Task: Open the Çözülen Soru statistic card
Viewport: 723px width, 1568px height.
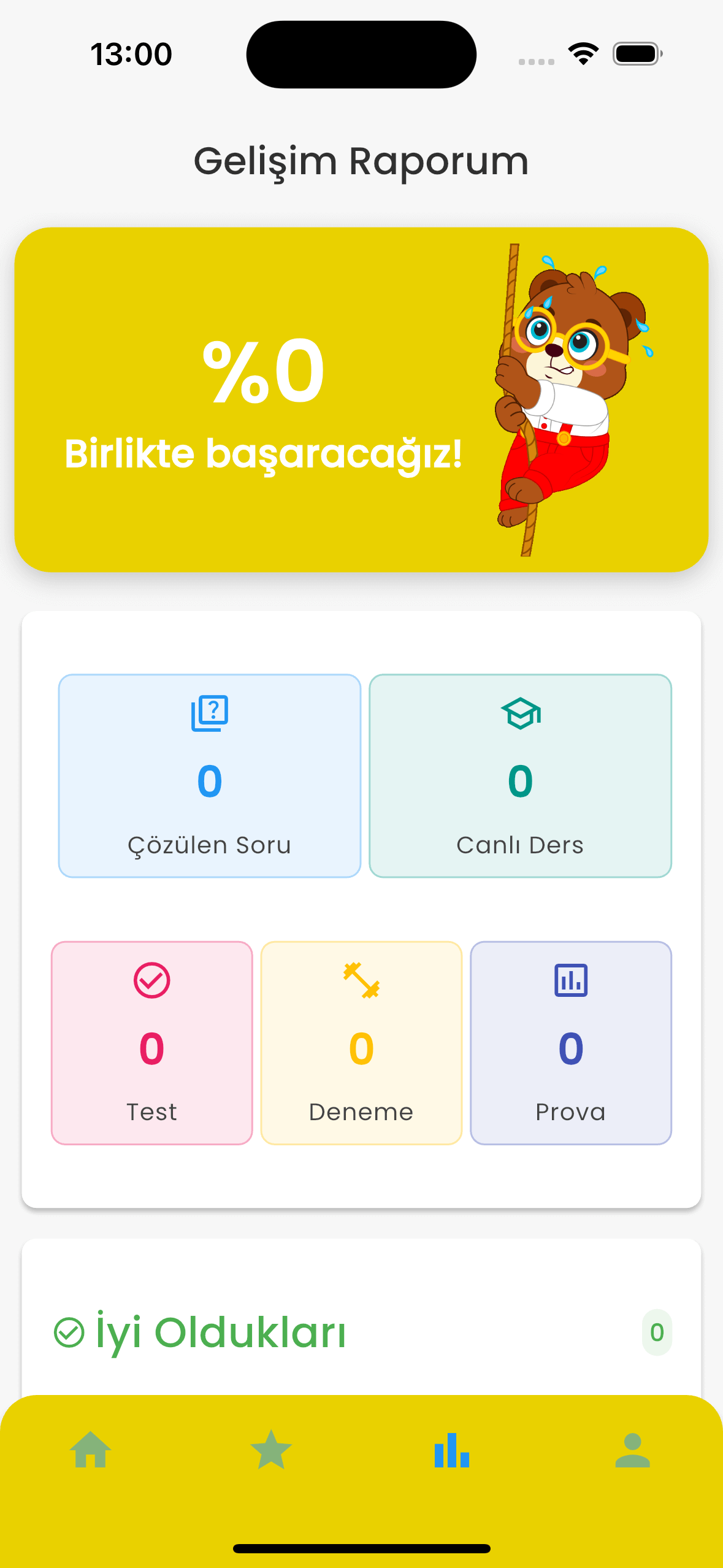Action: tap(208, 775)
